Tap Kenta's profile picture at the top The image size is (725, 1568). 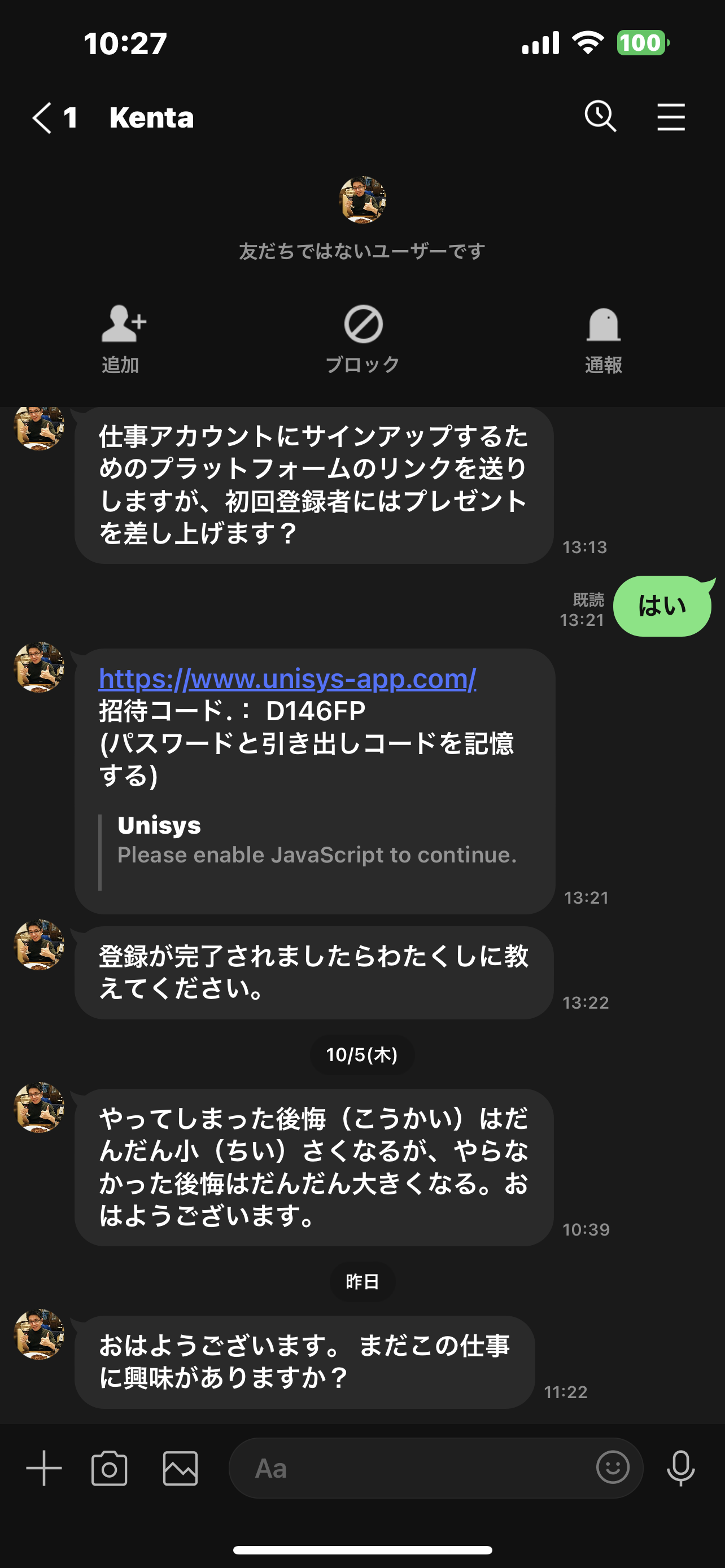[362, 200]
